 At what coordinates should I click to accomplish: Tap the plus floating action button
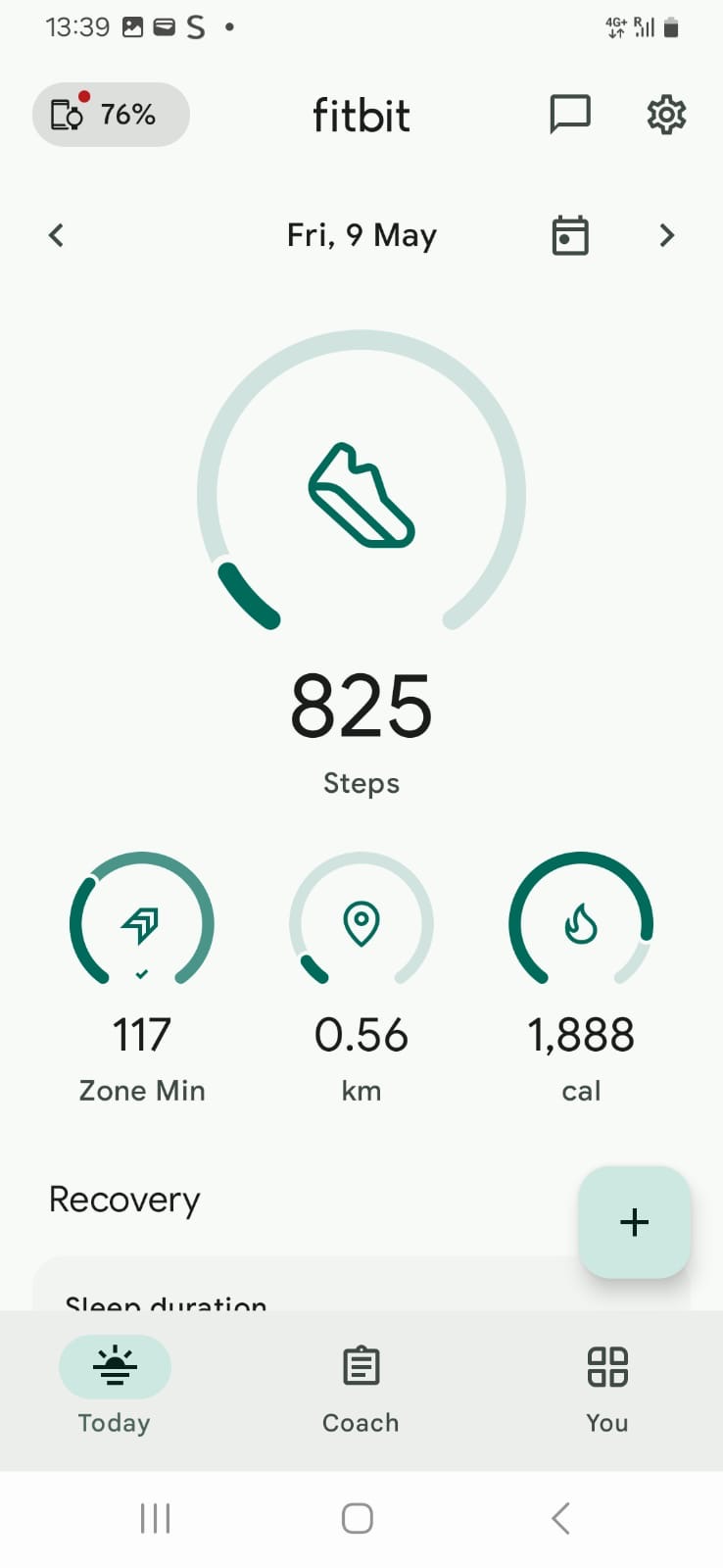click(635, 1222)
